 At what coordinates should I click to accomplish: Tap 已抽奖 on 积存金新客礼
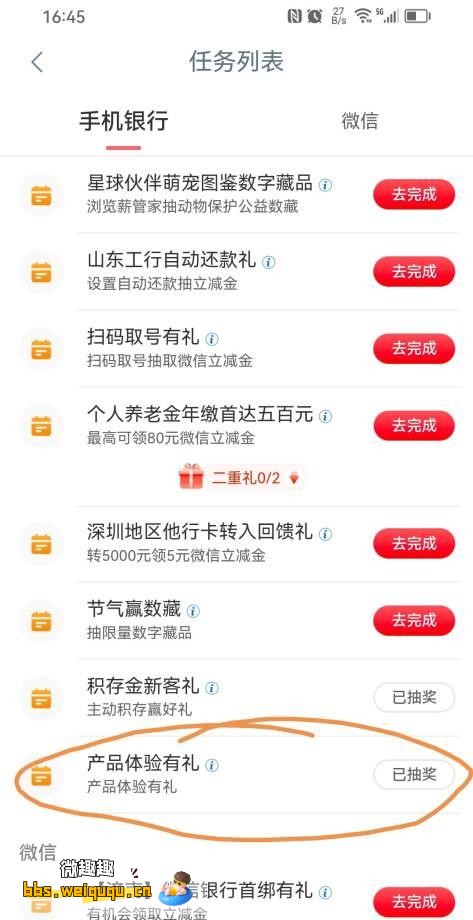(414, 697)
